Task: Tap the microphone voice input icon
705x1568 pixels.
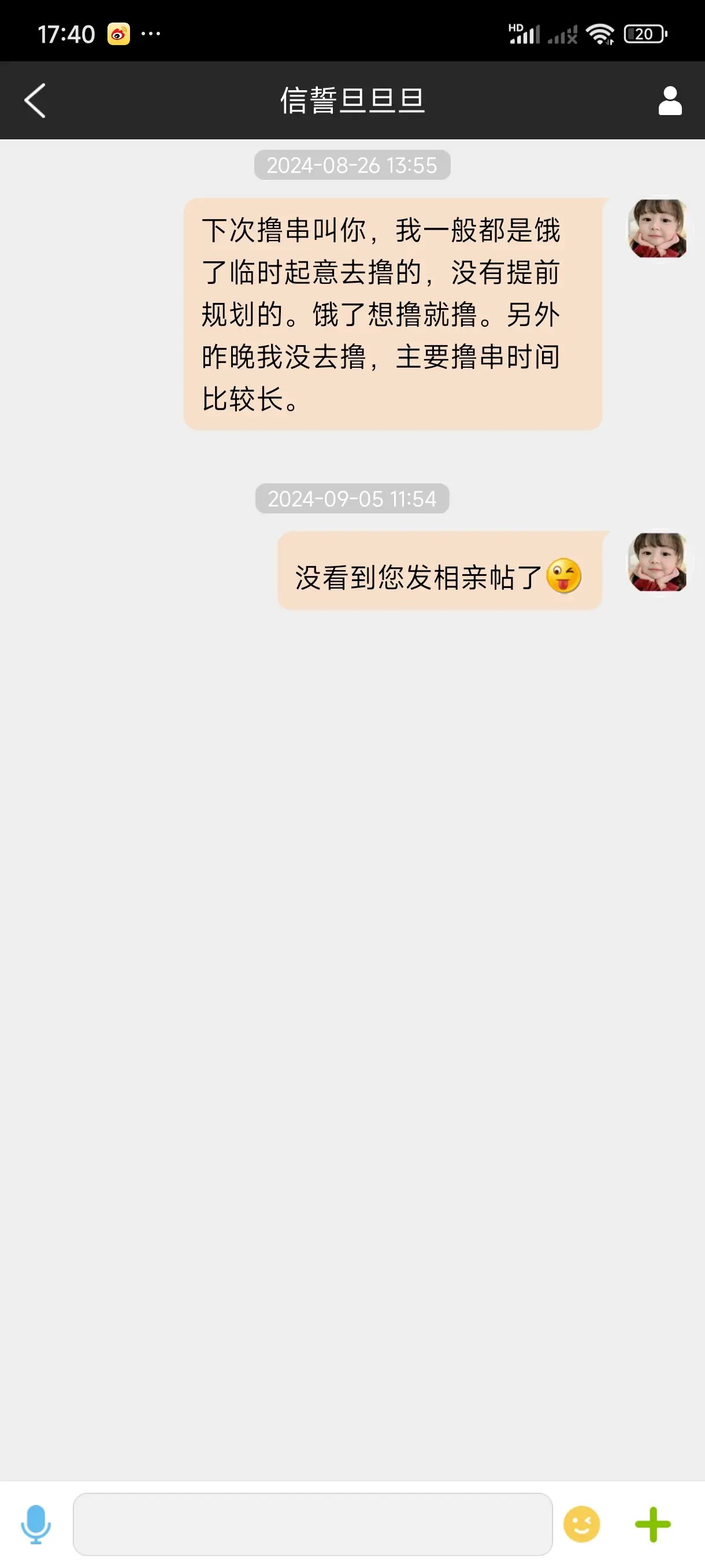Action: (36, 1523)
